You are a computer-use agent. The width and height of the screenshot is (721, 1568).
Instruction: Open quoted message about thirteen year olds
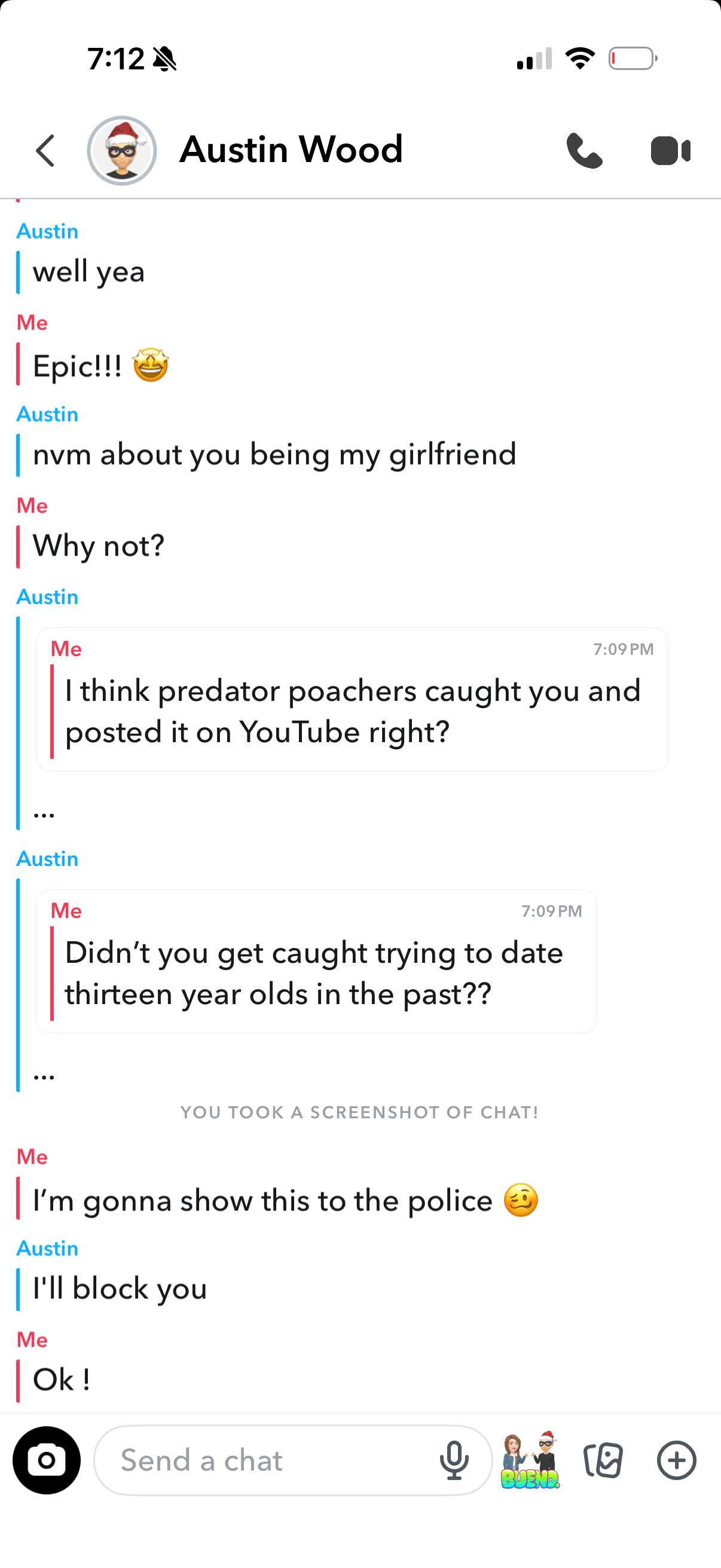point(316,961)
